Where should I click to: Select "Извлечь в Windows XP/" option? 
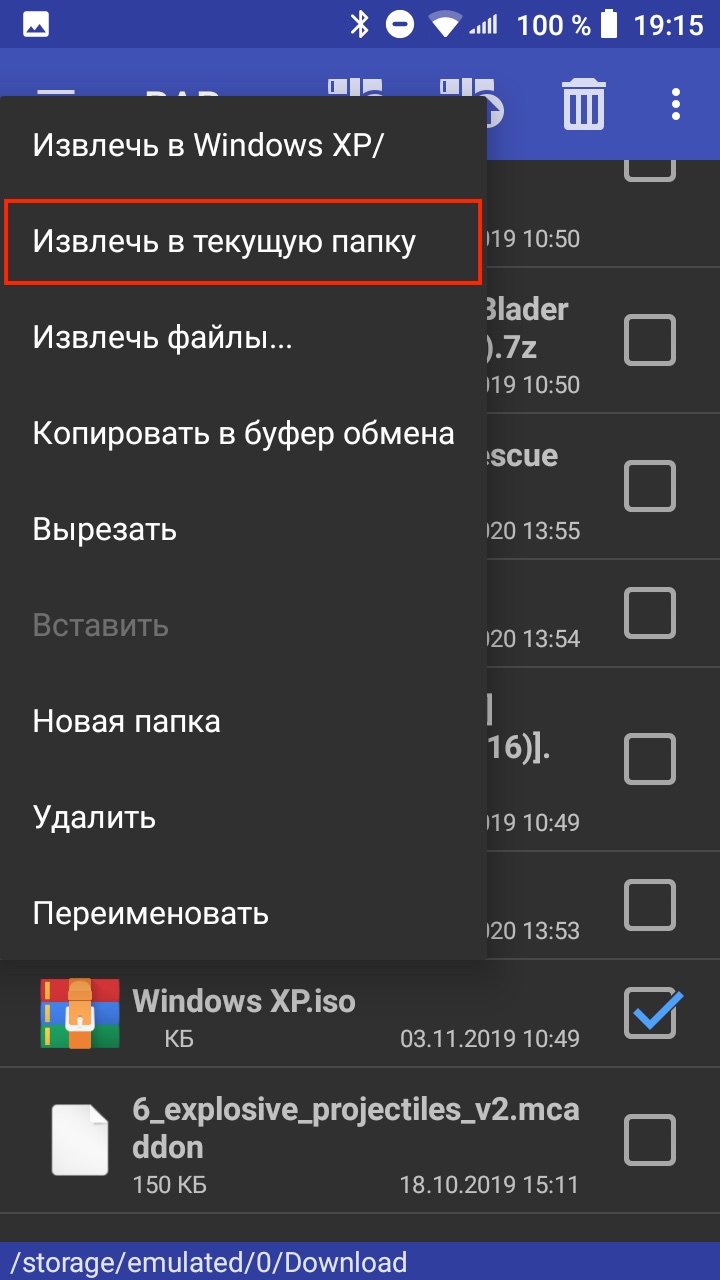point(208,145)
